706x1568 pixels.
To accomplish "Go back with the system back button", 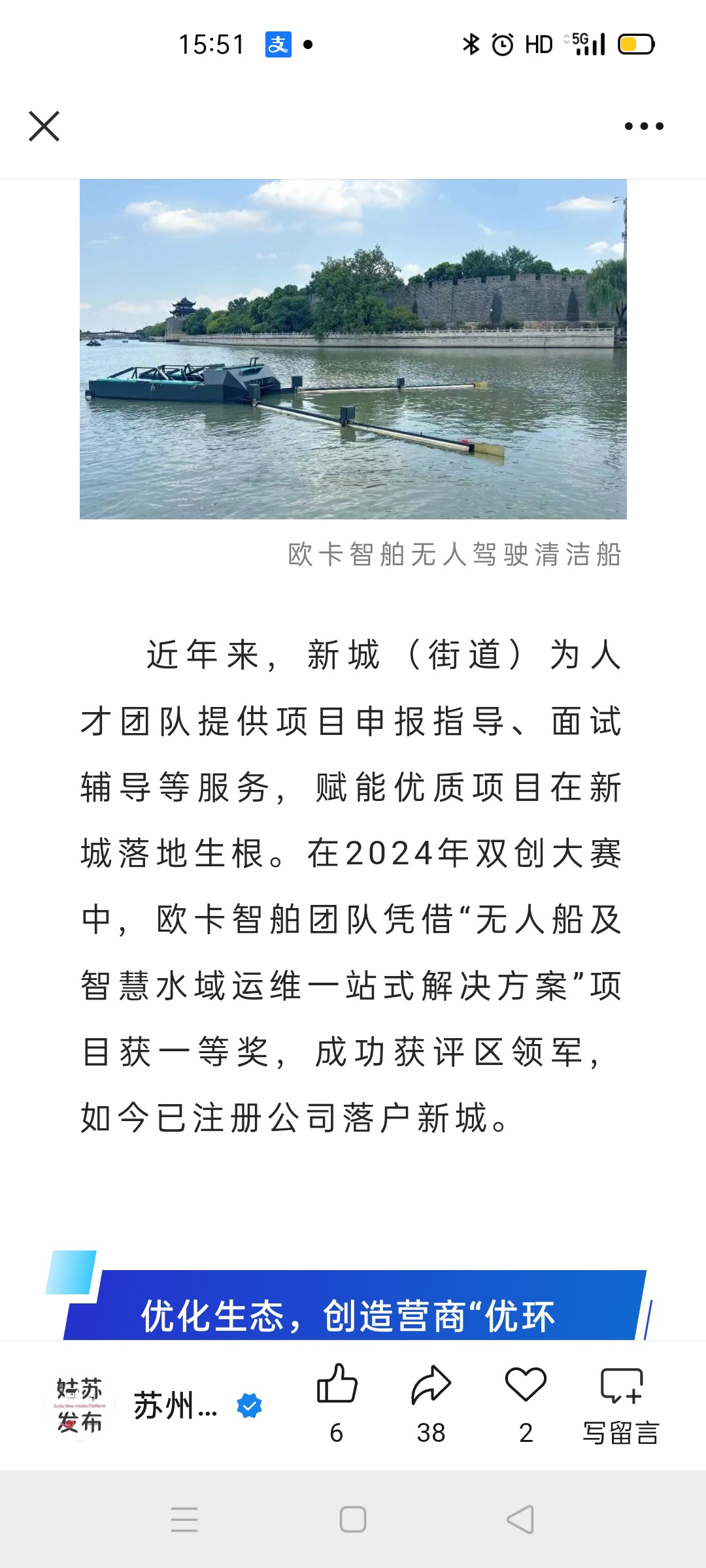I will (520, 1520).
